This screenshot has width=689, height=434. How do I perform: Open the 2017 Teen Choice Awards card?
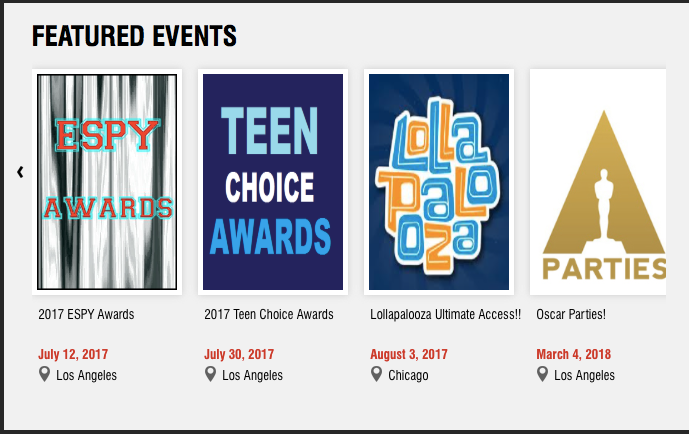pos(272,182)
